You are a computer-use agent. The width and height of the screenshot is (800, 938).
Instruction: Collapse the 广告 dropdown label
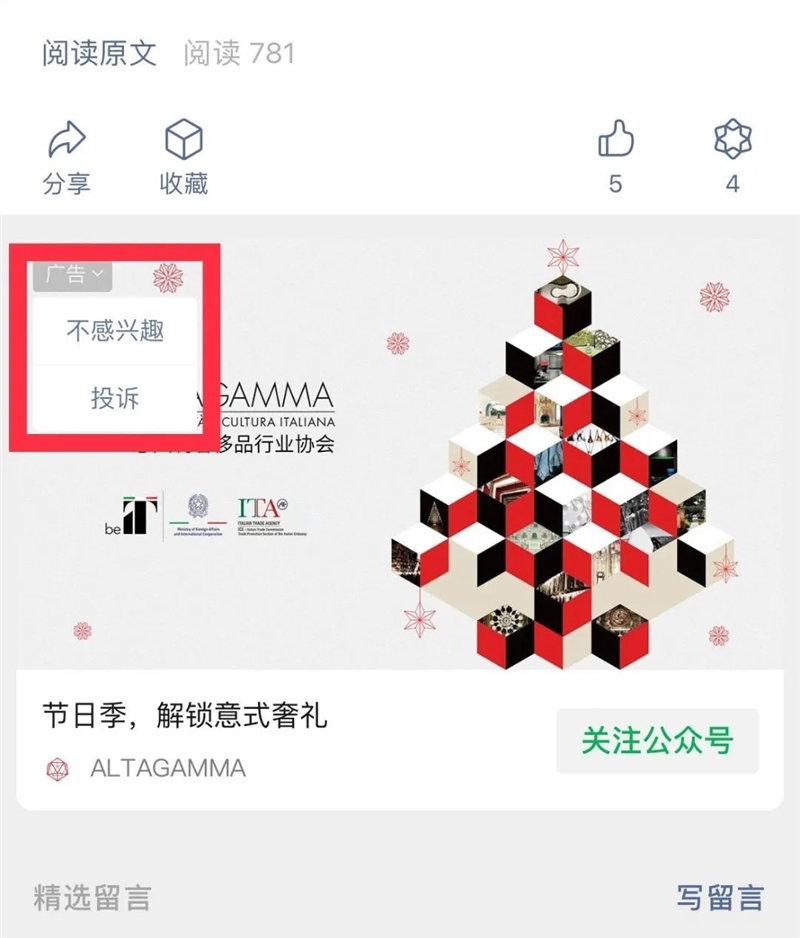click(x=73, y=275)
